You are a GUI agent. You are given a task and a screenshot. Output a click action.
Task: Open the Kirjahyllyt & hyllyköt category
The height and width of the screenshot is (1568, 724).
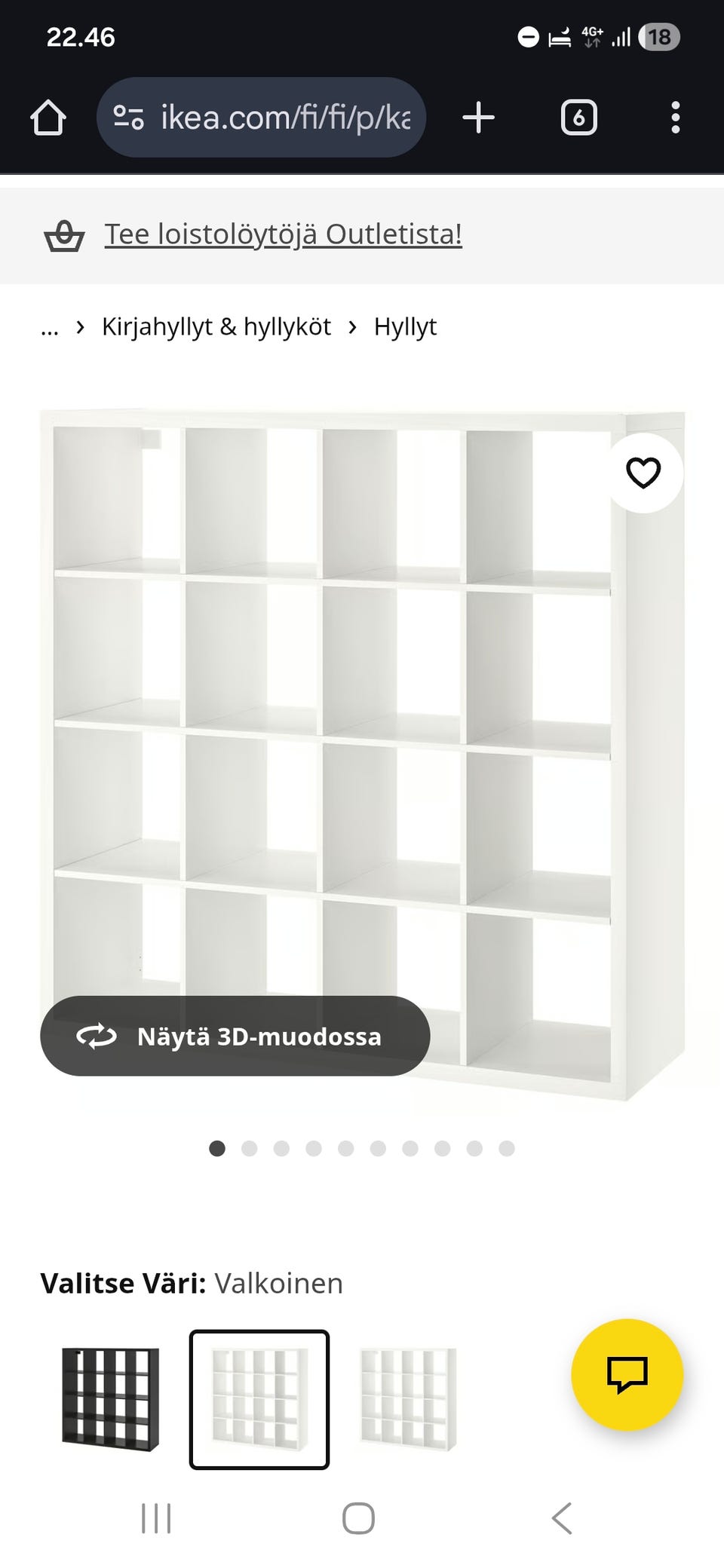216,326
